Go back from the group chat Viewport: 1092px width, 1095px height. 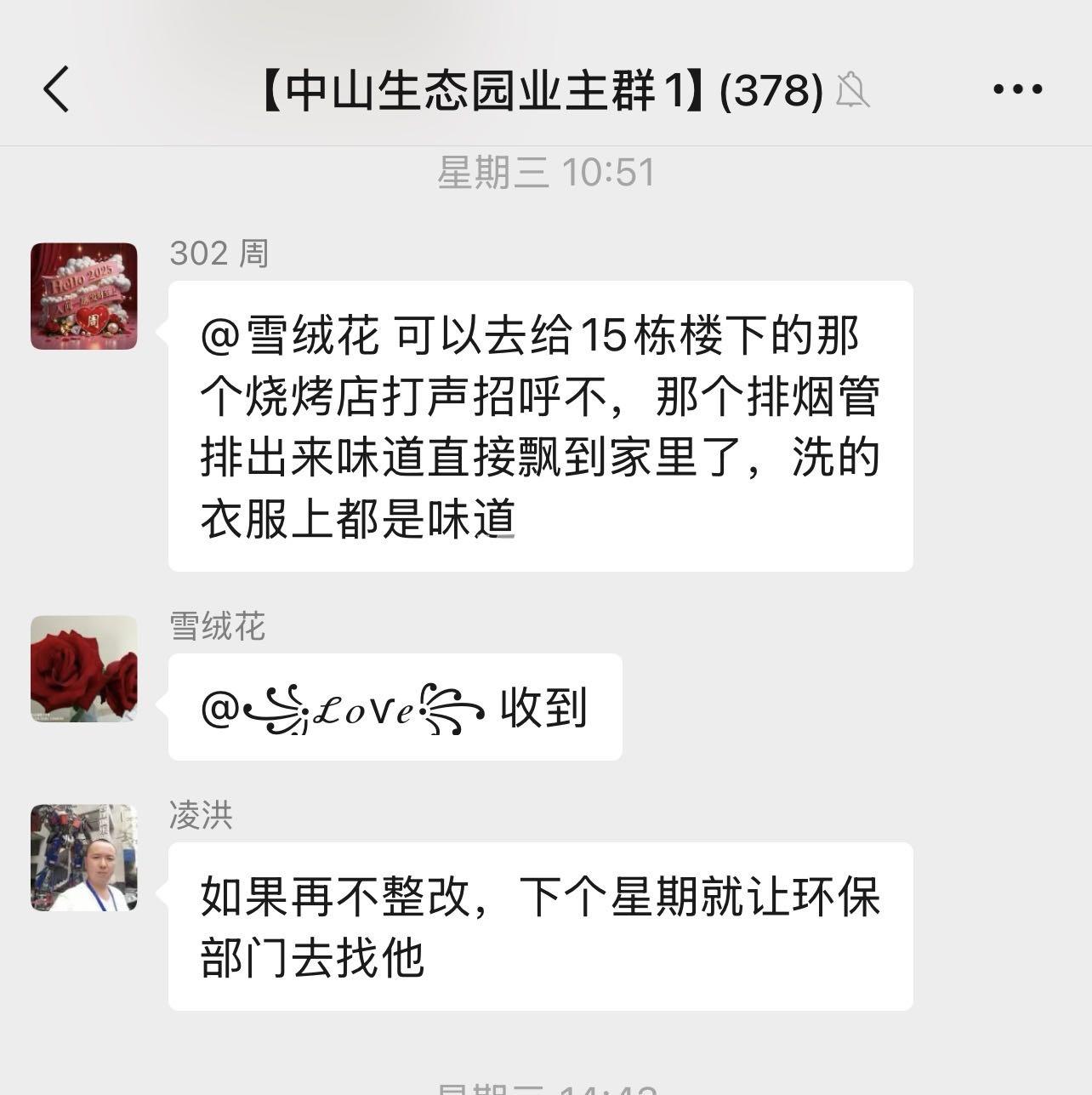(x=56, y=89)
